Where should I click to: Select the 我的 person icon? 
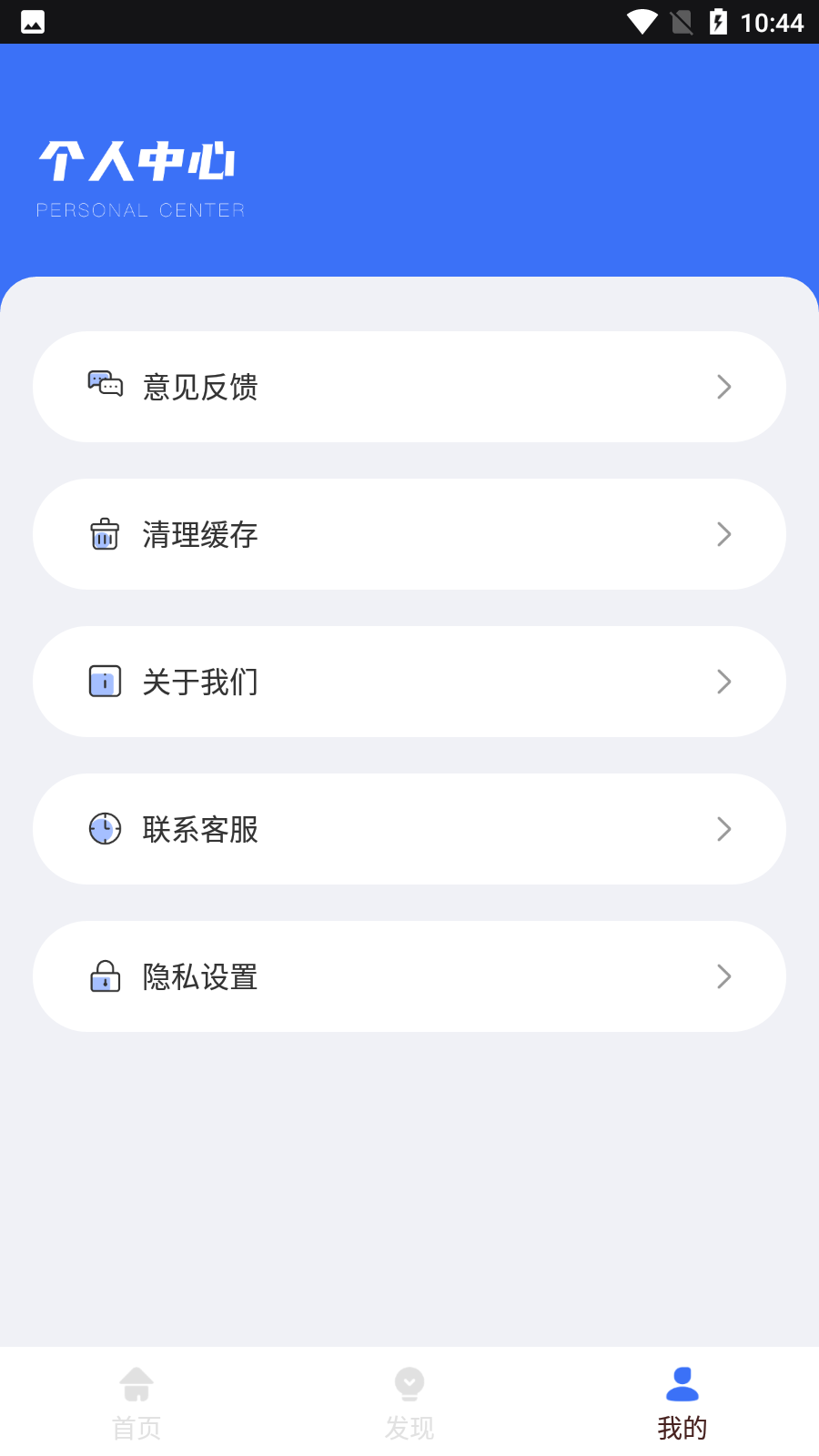682,1383
